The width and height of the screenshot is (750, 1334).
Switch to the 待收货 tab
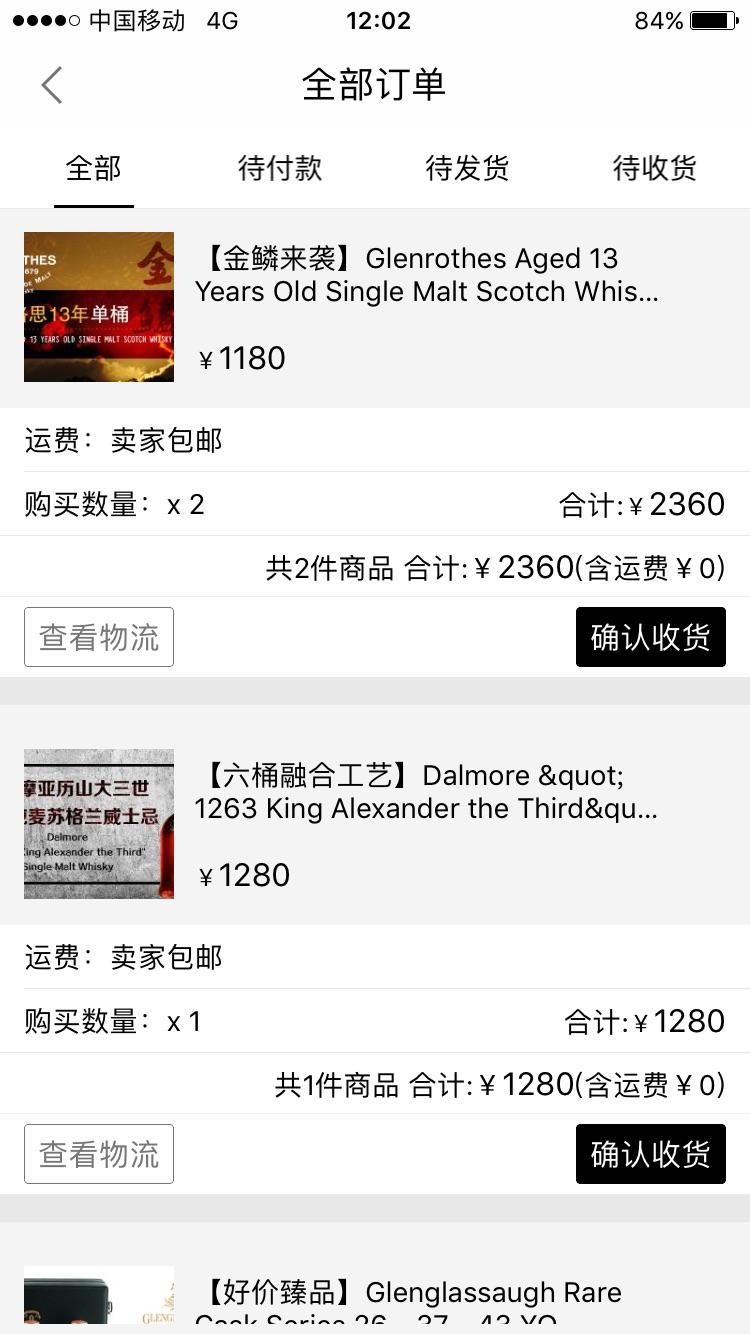pos(653,168)
